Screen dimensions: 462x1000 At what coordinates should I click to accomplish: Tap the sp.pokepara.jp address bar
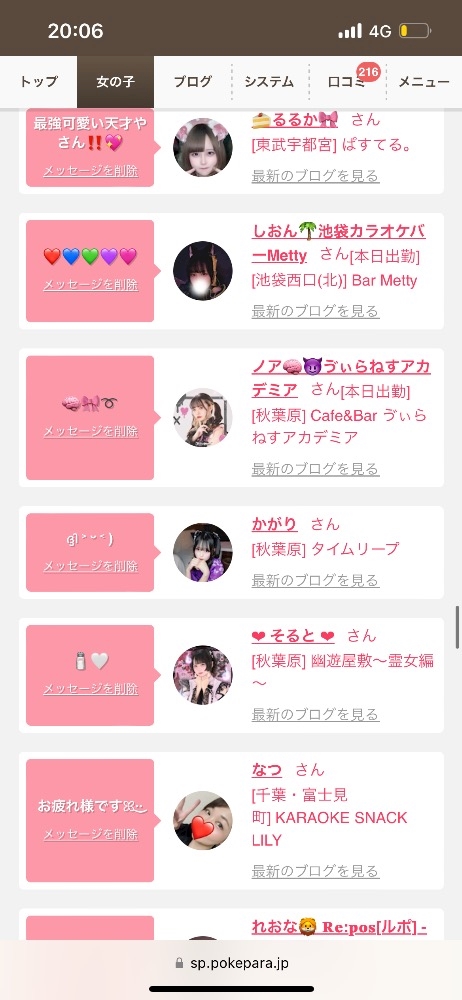tap(231, 963)
